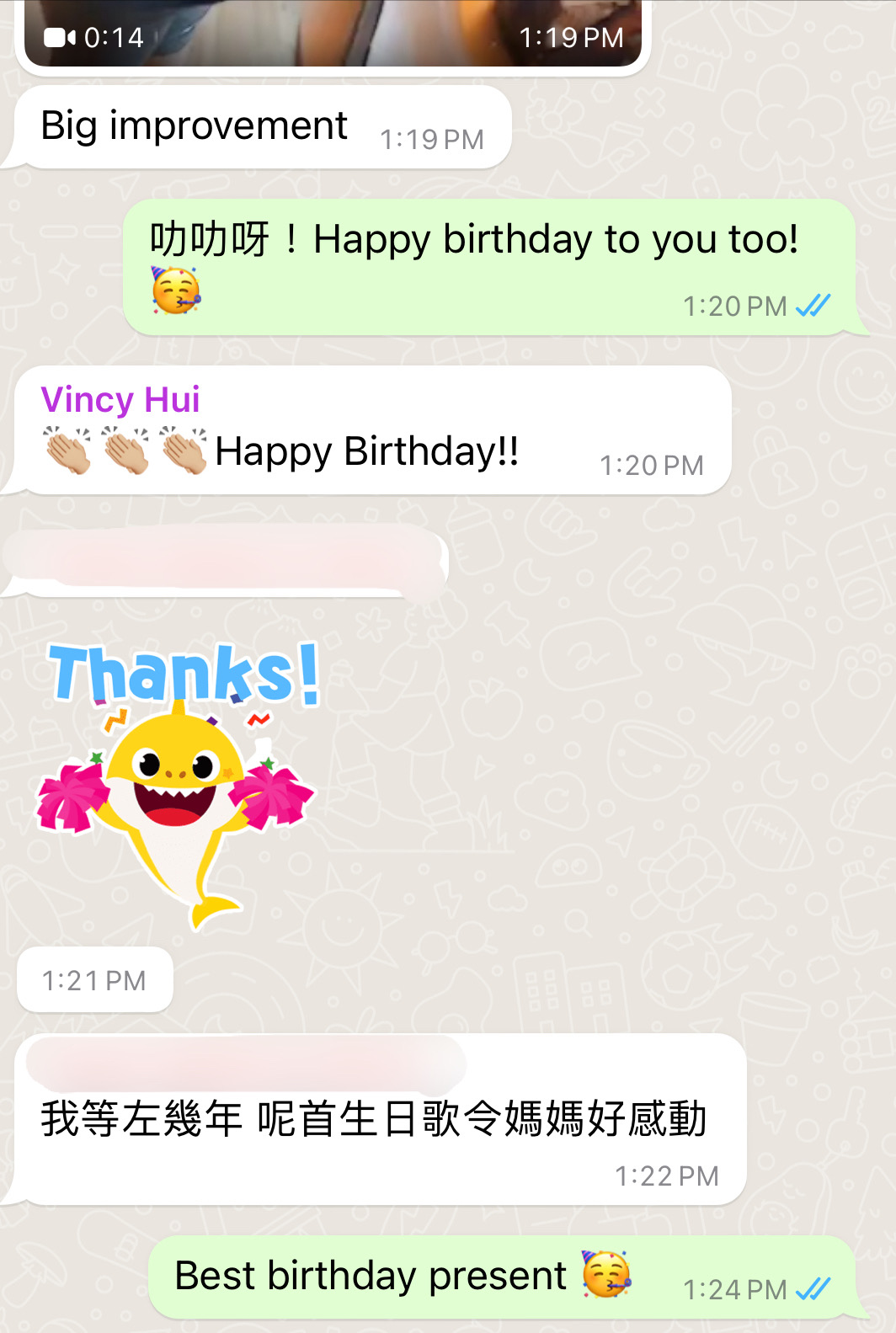Tap the 1:22 PM timestamp inside the message
This screenshot has height=1333, width=896.
(x=667, y=1174)
